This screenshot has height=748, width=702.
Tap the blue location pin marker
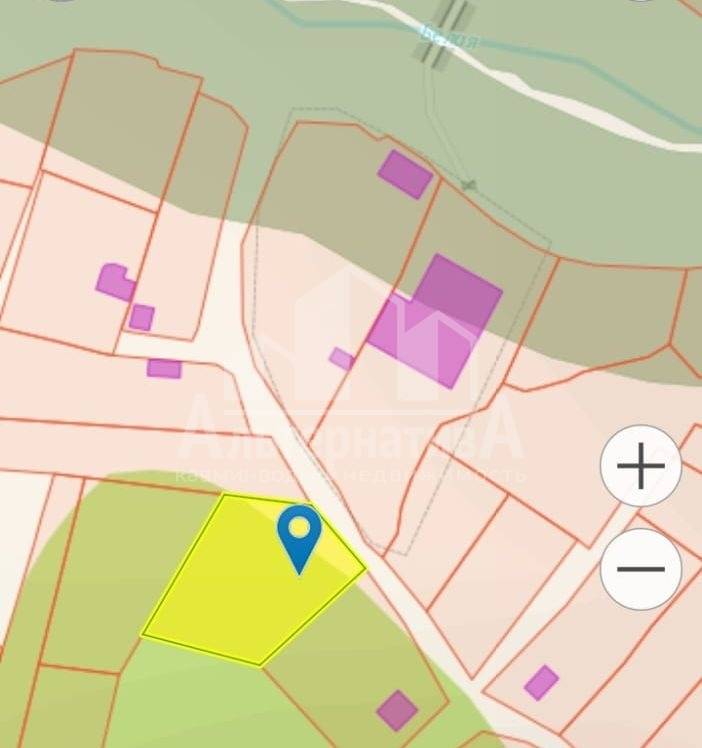tap(299, 532)
